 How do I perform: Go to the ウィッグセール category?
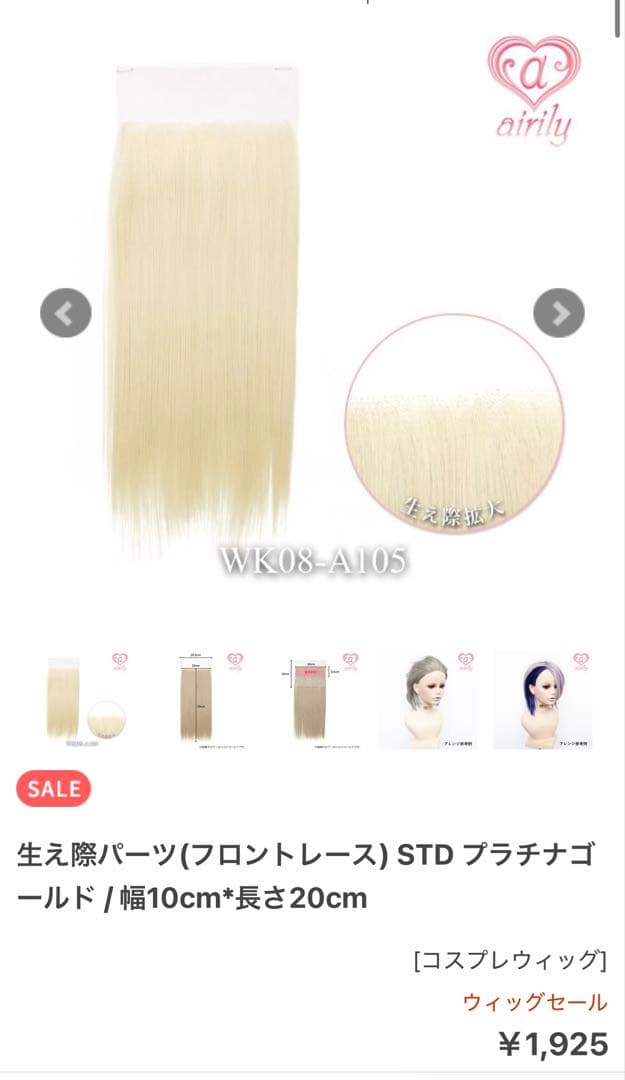point(534,1002)
